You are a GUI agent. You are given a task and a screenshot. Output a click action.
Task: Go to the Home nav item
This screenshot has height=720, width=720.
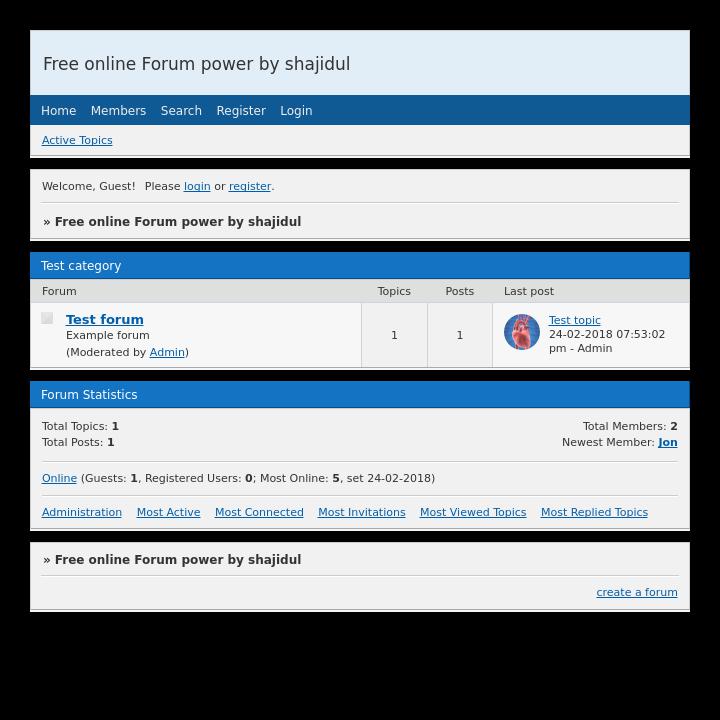58,111
